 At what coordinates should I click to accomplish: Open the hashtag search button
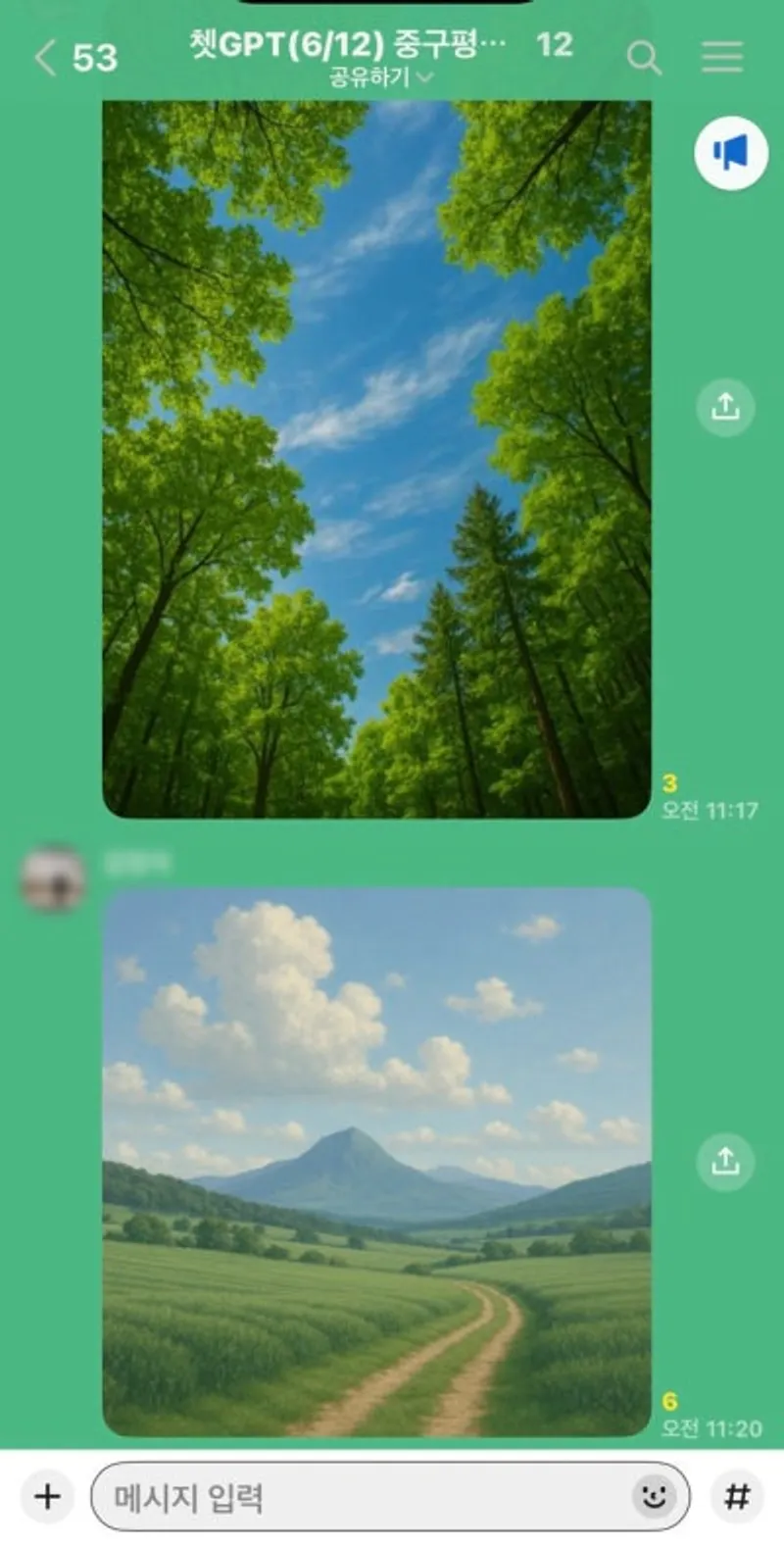pyautogui.click(x=737, y=1497)
